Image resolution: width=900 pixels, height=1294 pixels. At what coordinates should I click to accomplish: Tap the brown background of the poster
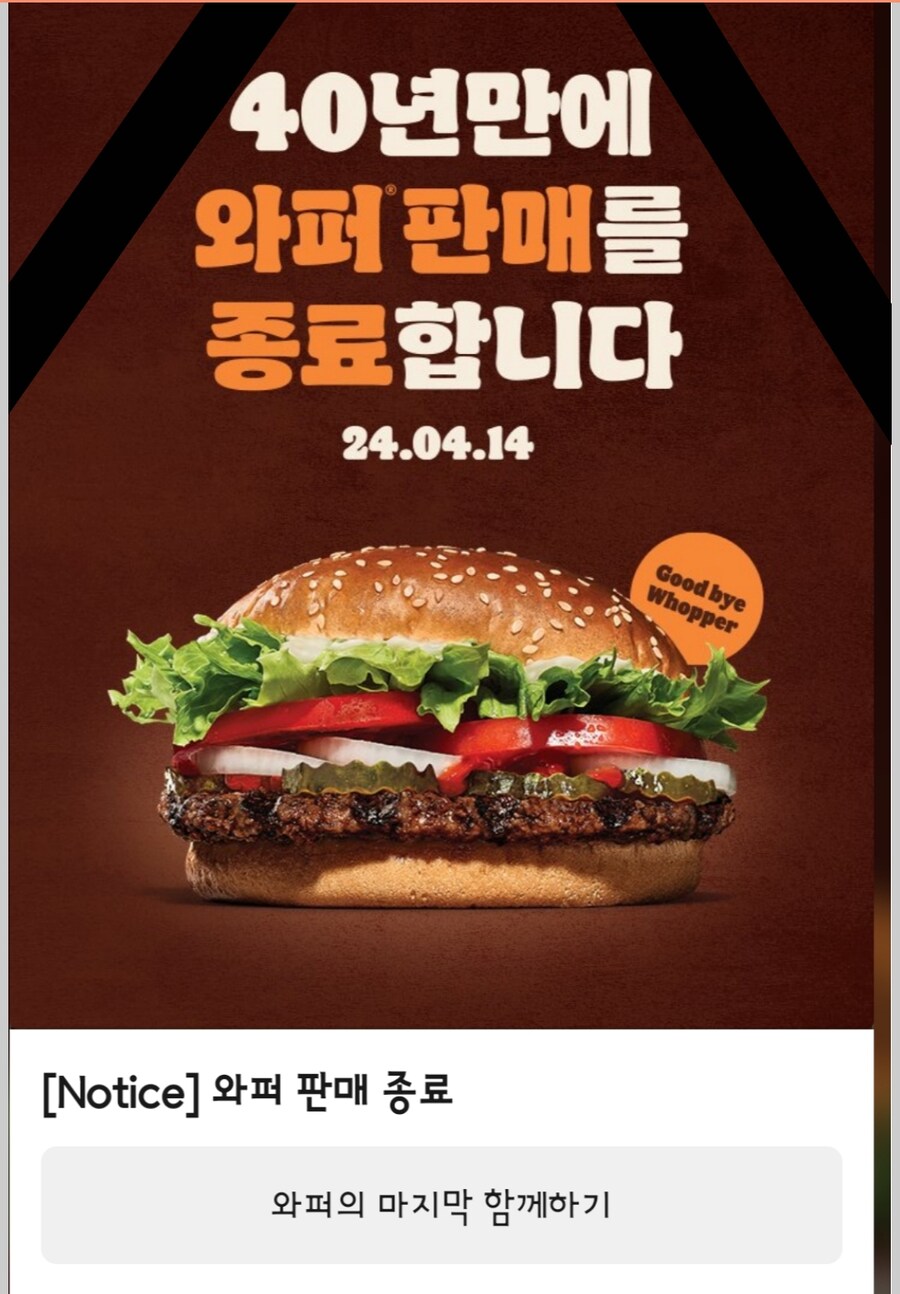800,950
